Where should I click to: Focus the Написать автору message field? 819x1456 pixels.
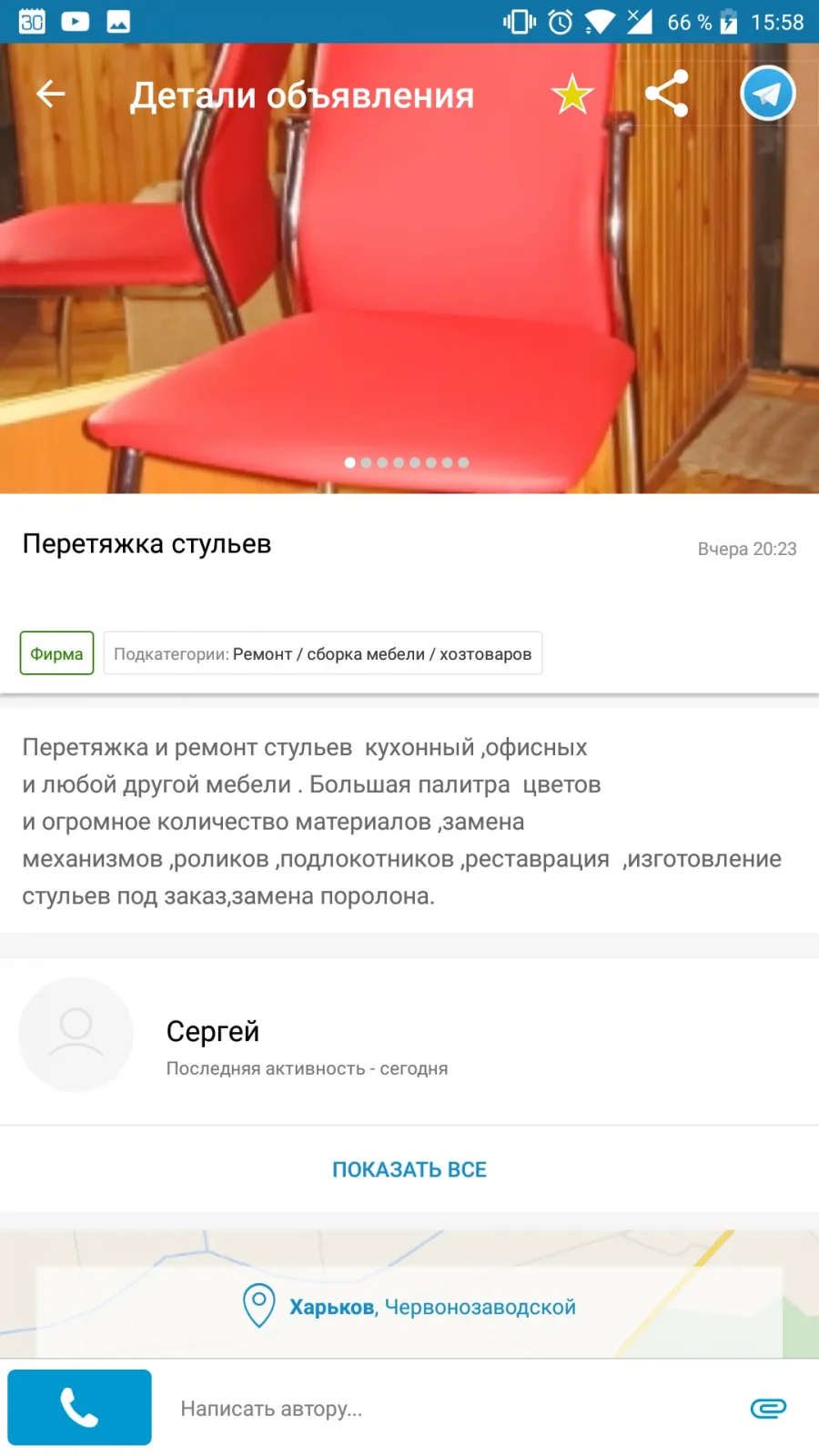click(x=446, y=1409)
